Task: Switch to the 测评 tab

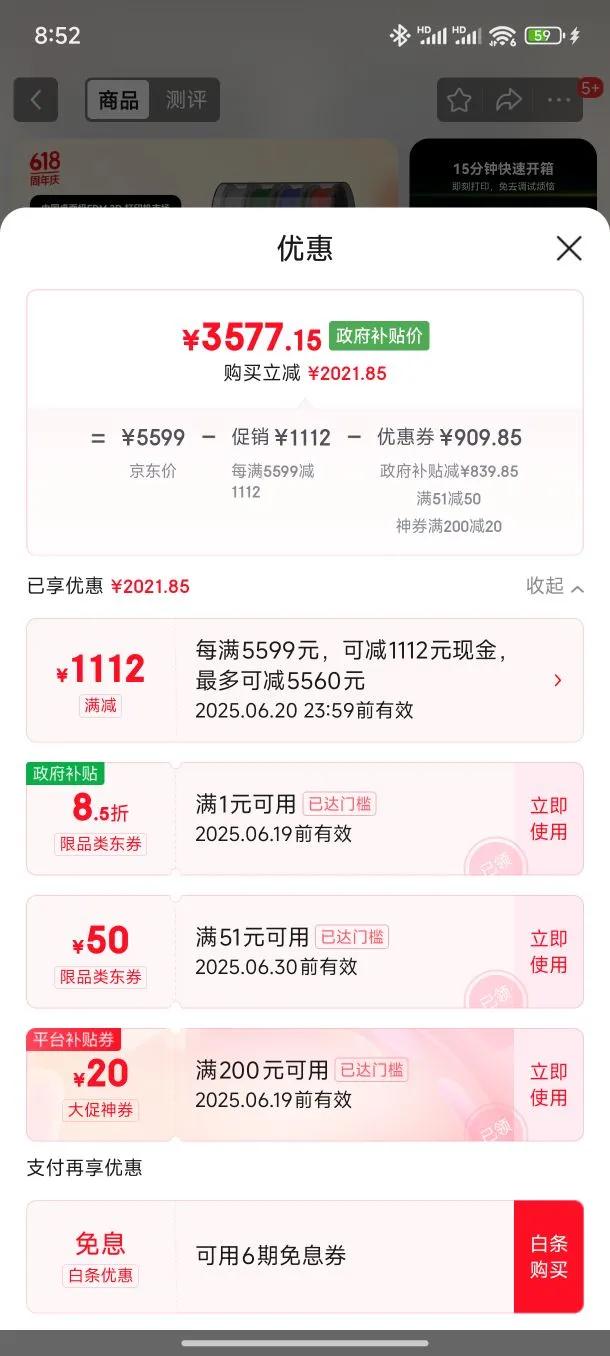Action: (x=186, y=100)
